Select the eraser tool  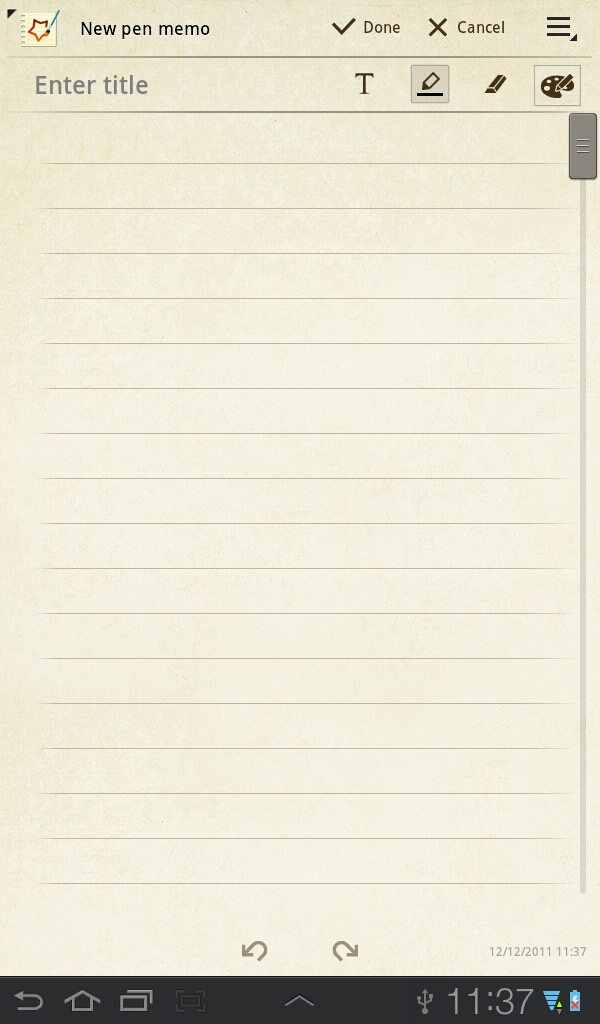click(495, 85)
